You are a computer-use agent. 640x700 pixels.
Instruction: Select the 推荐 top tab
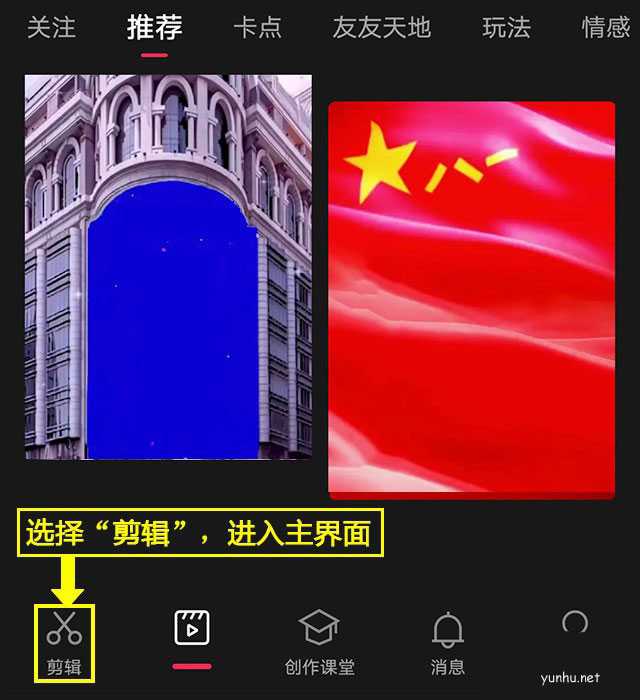tap(154, 28)
